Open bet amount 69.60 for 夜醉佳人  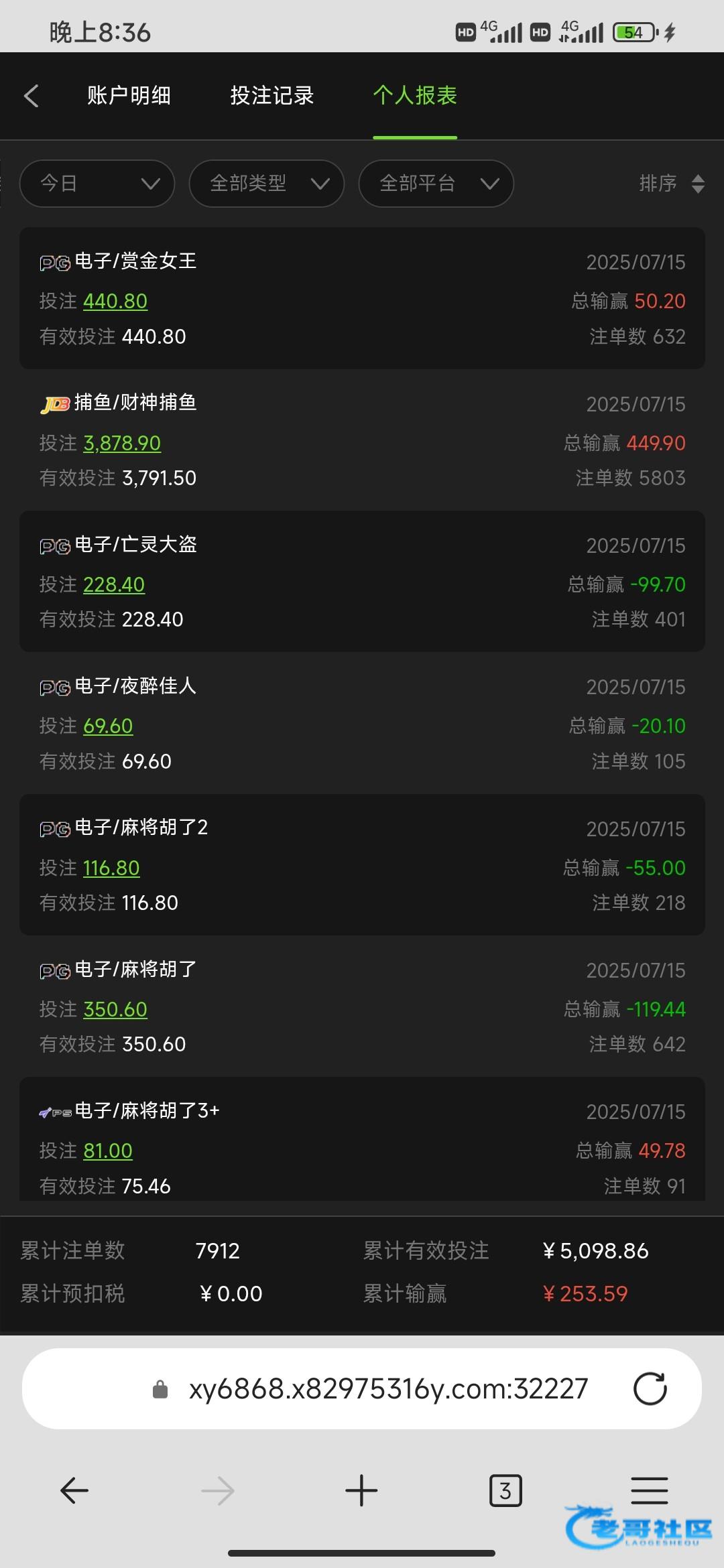[108, 726]
